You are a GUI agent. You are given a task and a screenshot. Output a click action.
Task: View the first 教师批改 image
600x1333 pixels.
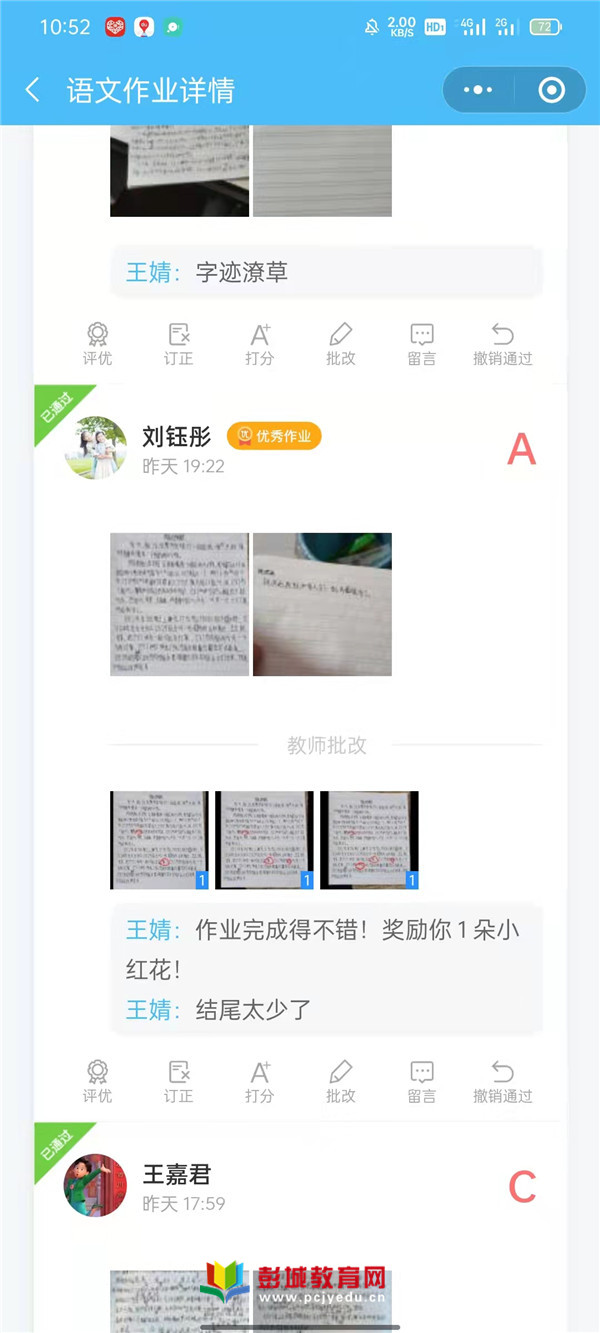click(159, 840)
